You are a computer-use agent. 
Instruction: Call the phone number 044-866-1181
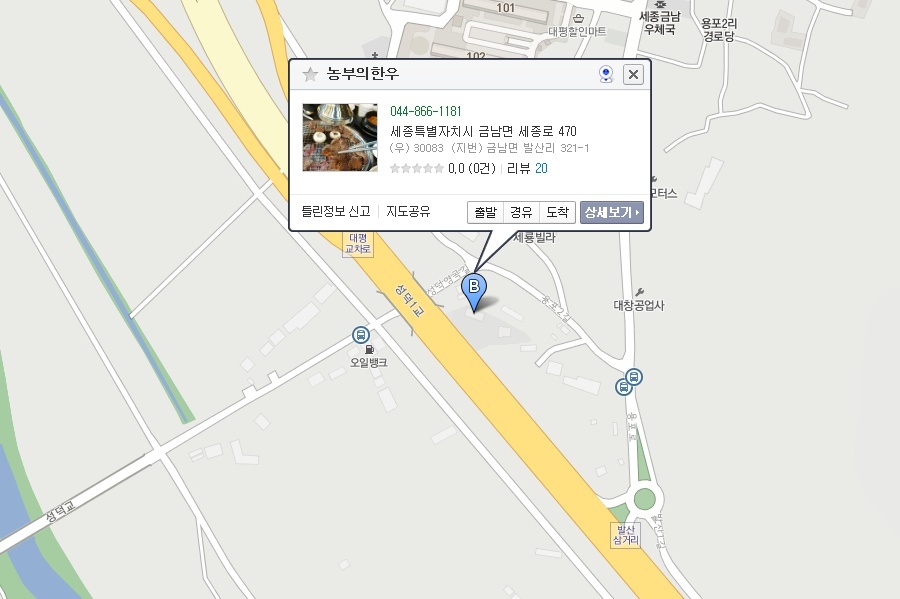click(x=426, y=111)
